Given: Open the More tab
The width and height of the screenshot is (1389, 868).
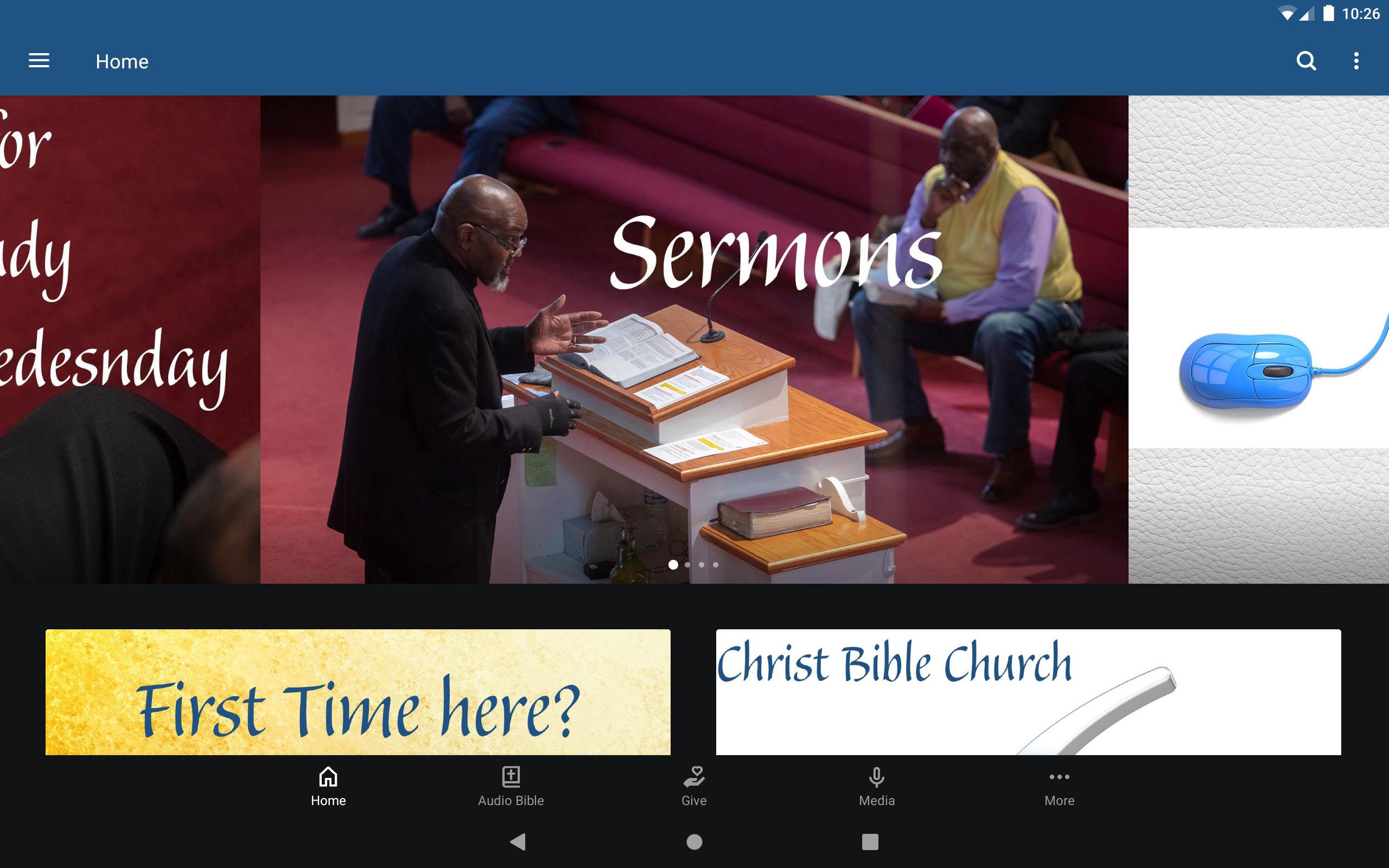Looking at the screenshot, I should (x=1059, y=787).
